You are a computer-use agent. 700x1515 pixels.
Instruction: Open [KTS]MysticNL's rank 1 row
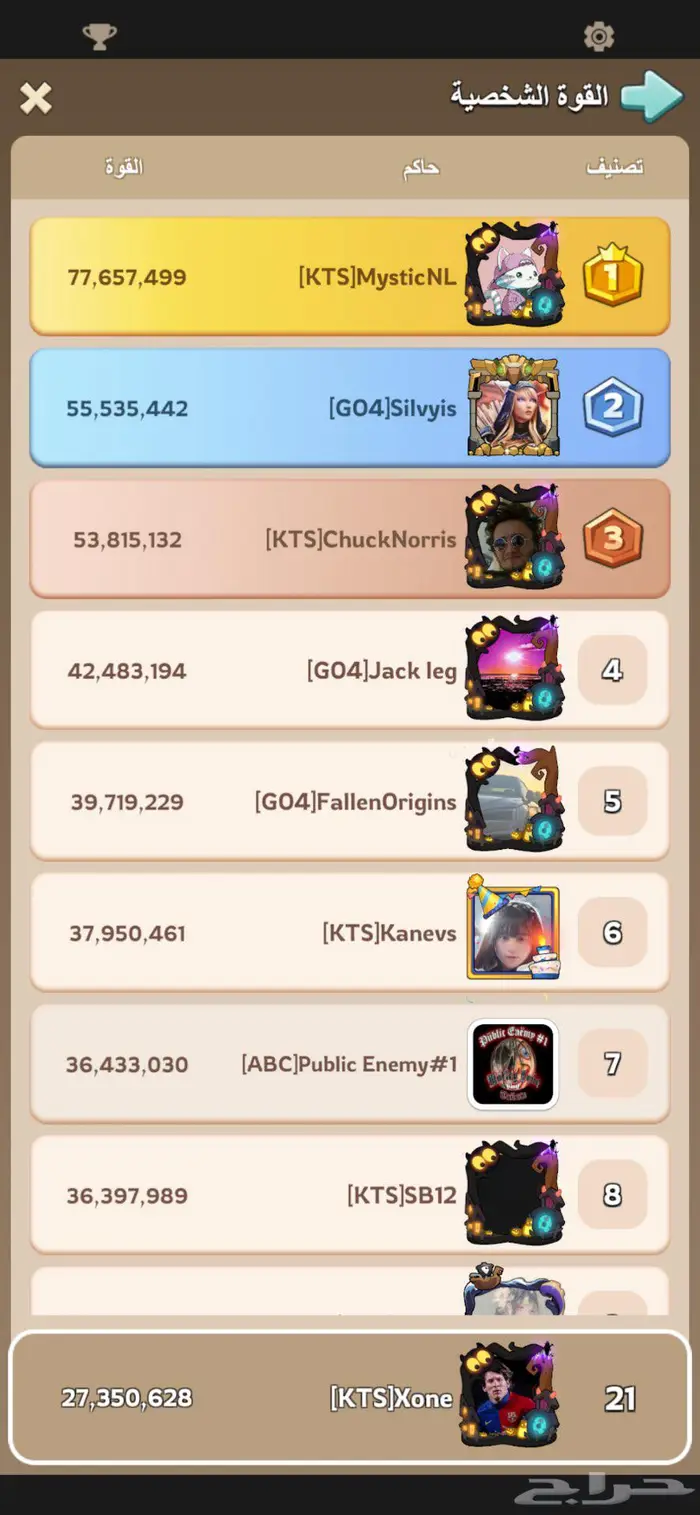coord(350,276)
